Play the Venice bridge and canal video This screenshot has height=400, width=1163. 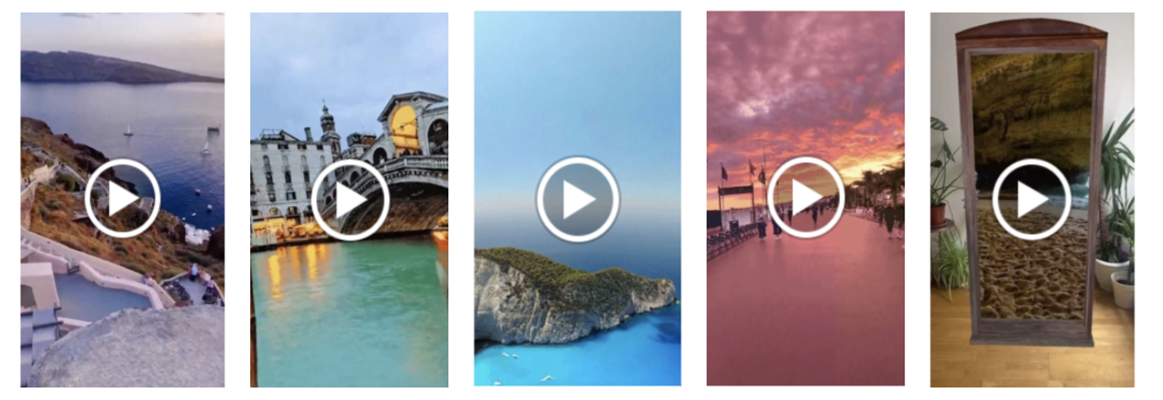tap(349, 200)
